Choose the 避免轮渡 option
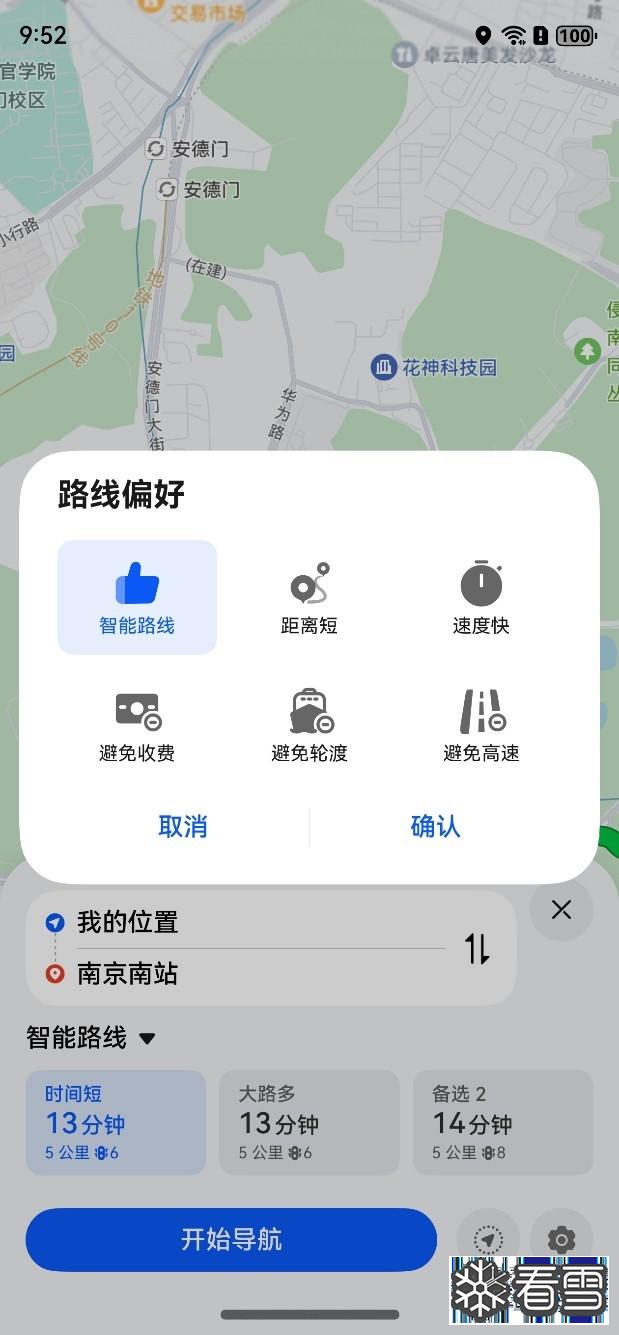This screenshot has height=1335, width=619. (309, 725)
